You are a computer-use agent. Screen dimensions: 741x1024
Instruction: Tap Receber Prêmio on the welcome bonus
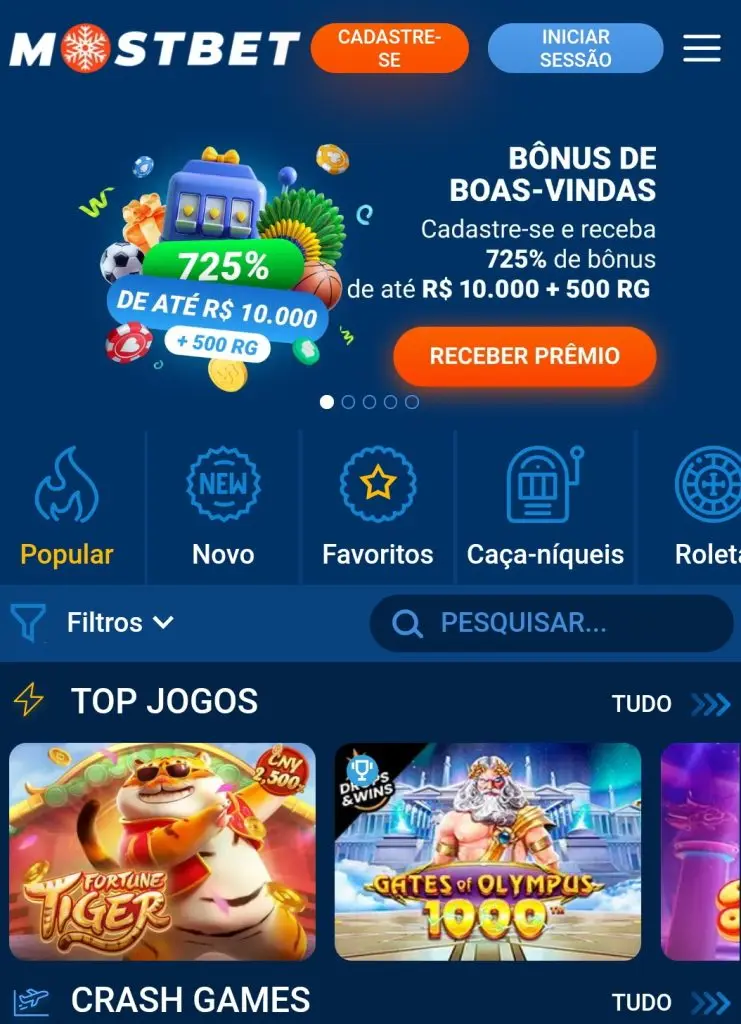point(524,356)
